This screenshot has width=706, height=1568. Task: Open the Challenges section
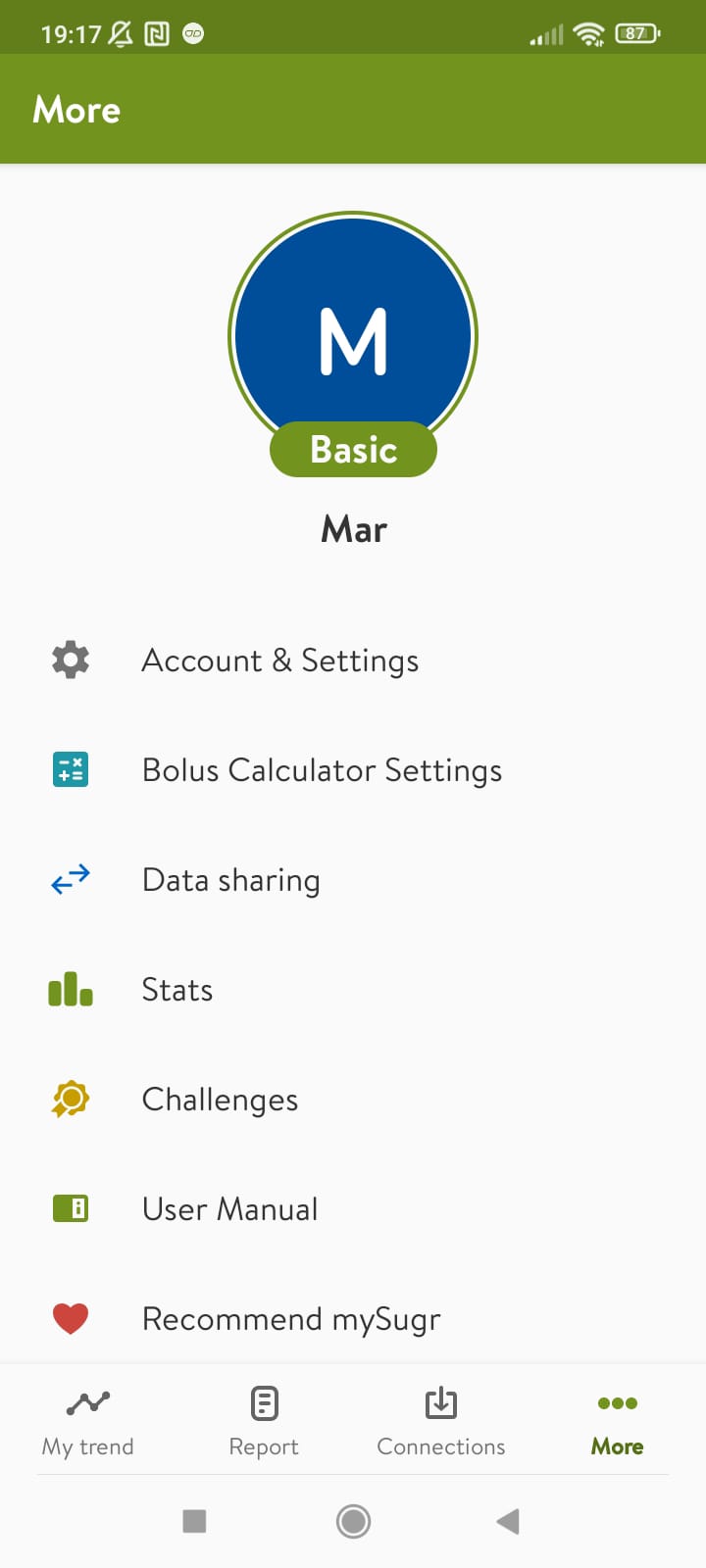click(220, 1100)
